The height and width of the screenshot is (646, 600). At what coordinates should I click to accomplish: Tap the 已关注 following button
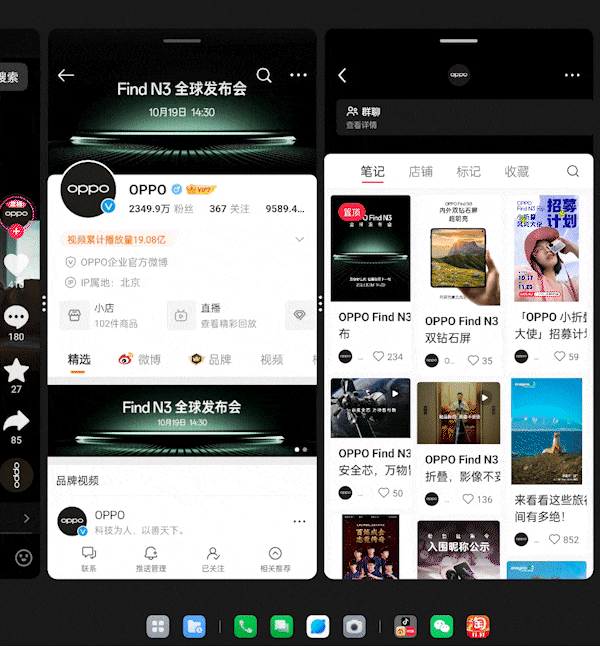(x=213, y=558)
